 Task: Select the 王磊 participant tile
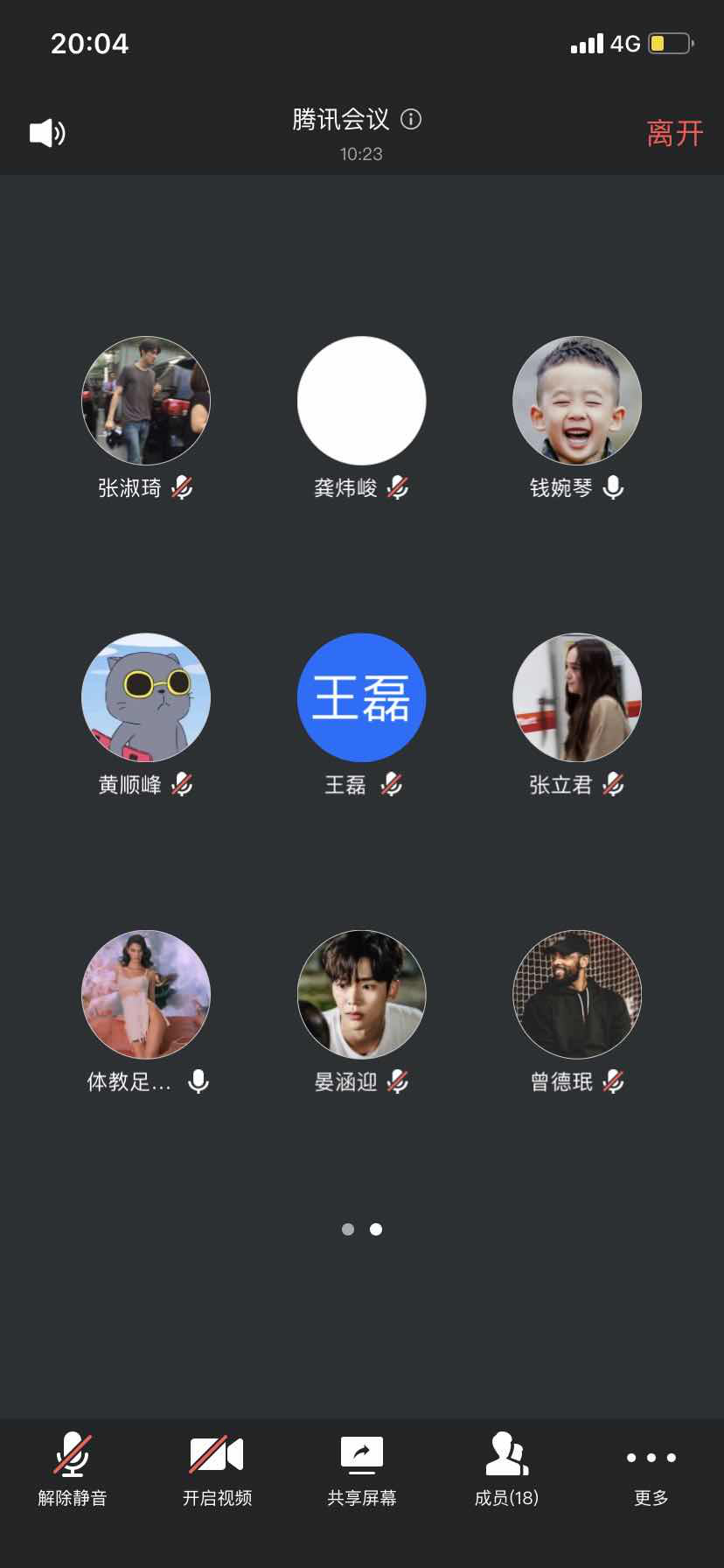(362, 697)
